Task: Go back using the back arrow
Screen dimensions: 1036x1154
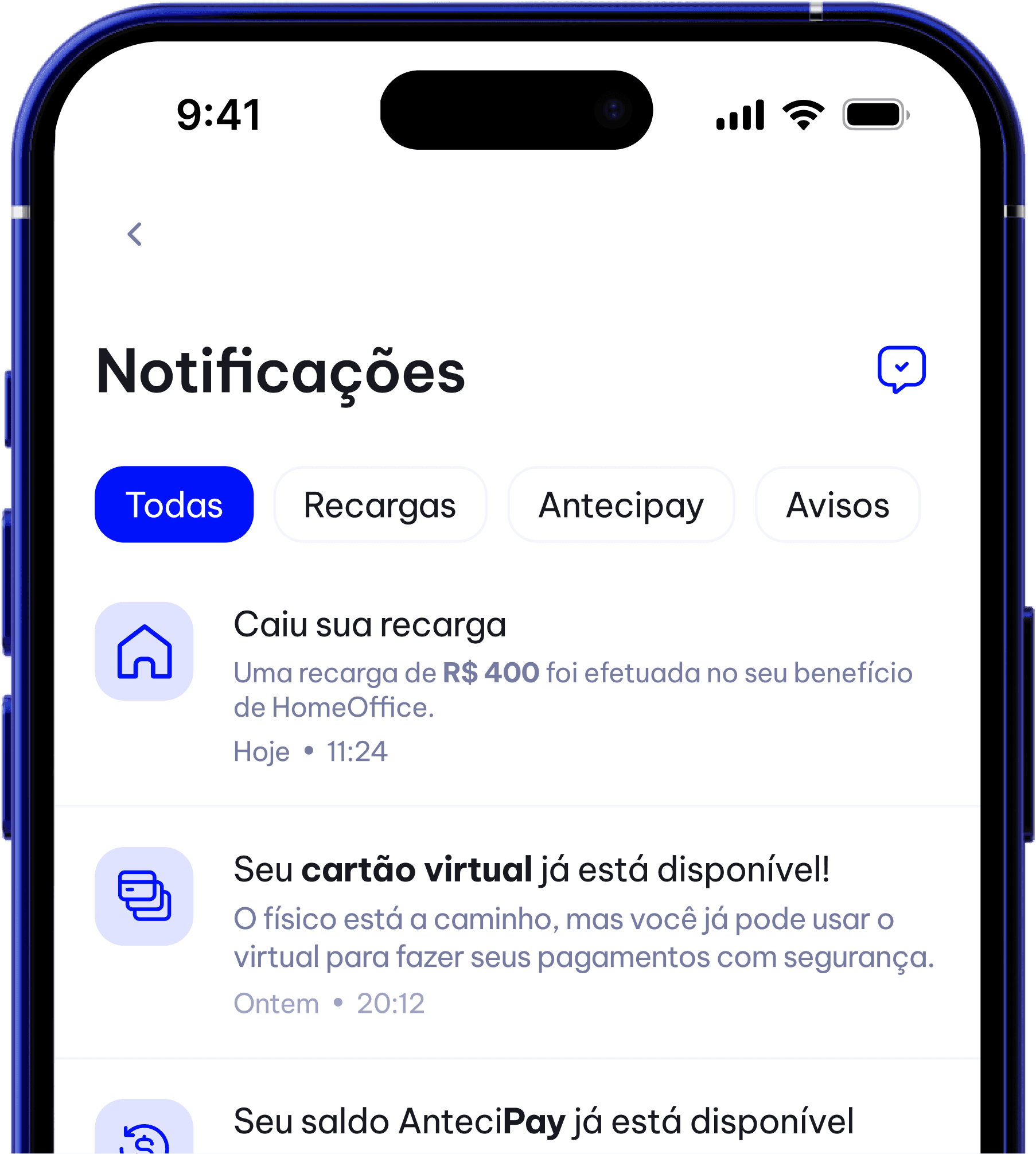Action: [x=135, y=234]
